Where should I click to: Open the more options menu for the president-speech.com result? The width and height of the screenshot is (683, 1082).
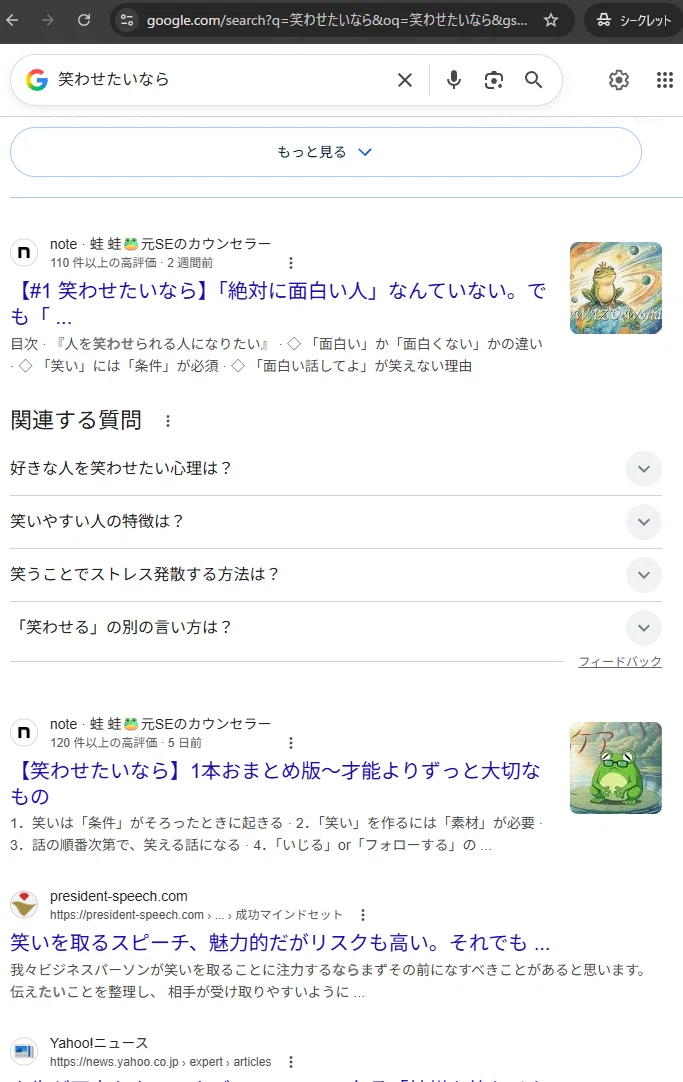point(363,915)
